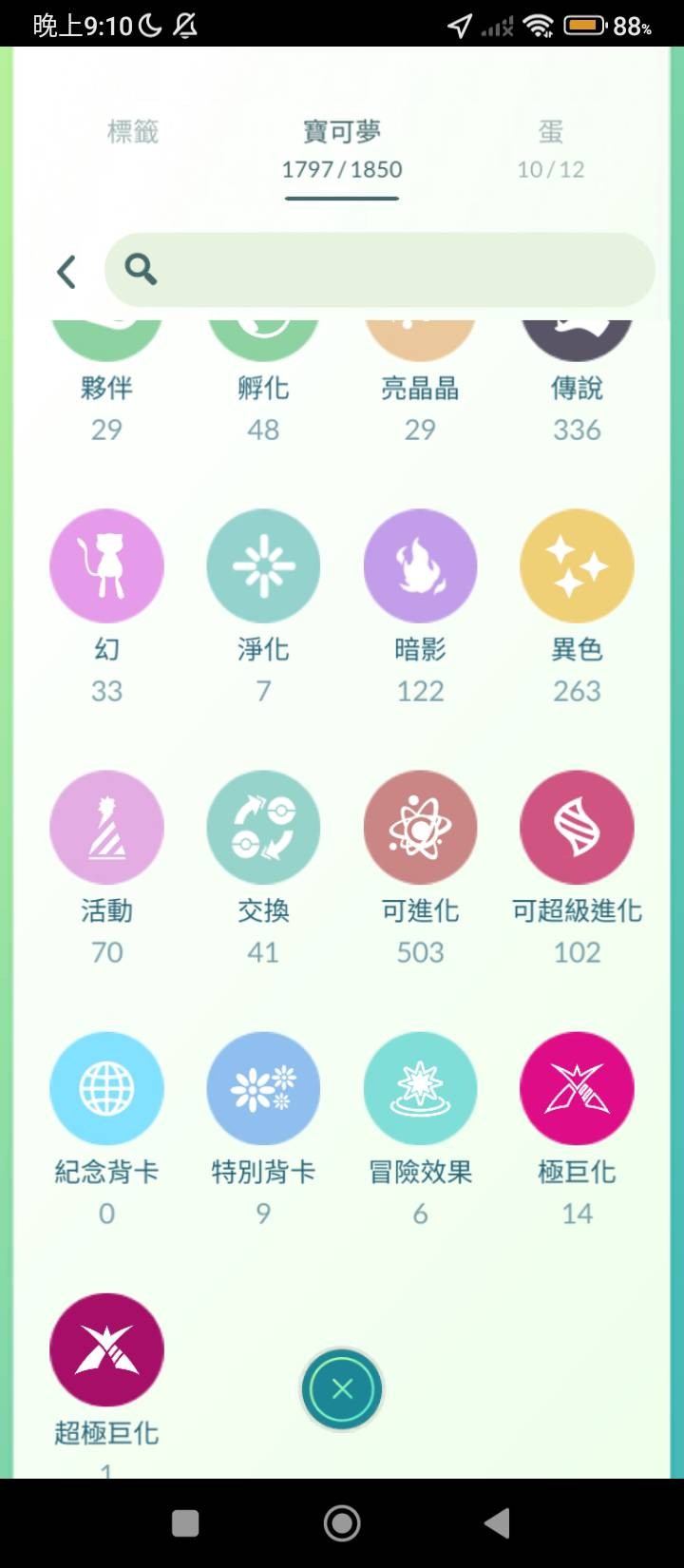This screenshot has width=684, height=1568.
Task: Choose the 交換 traded filter
Action: pos(263,828)
